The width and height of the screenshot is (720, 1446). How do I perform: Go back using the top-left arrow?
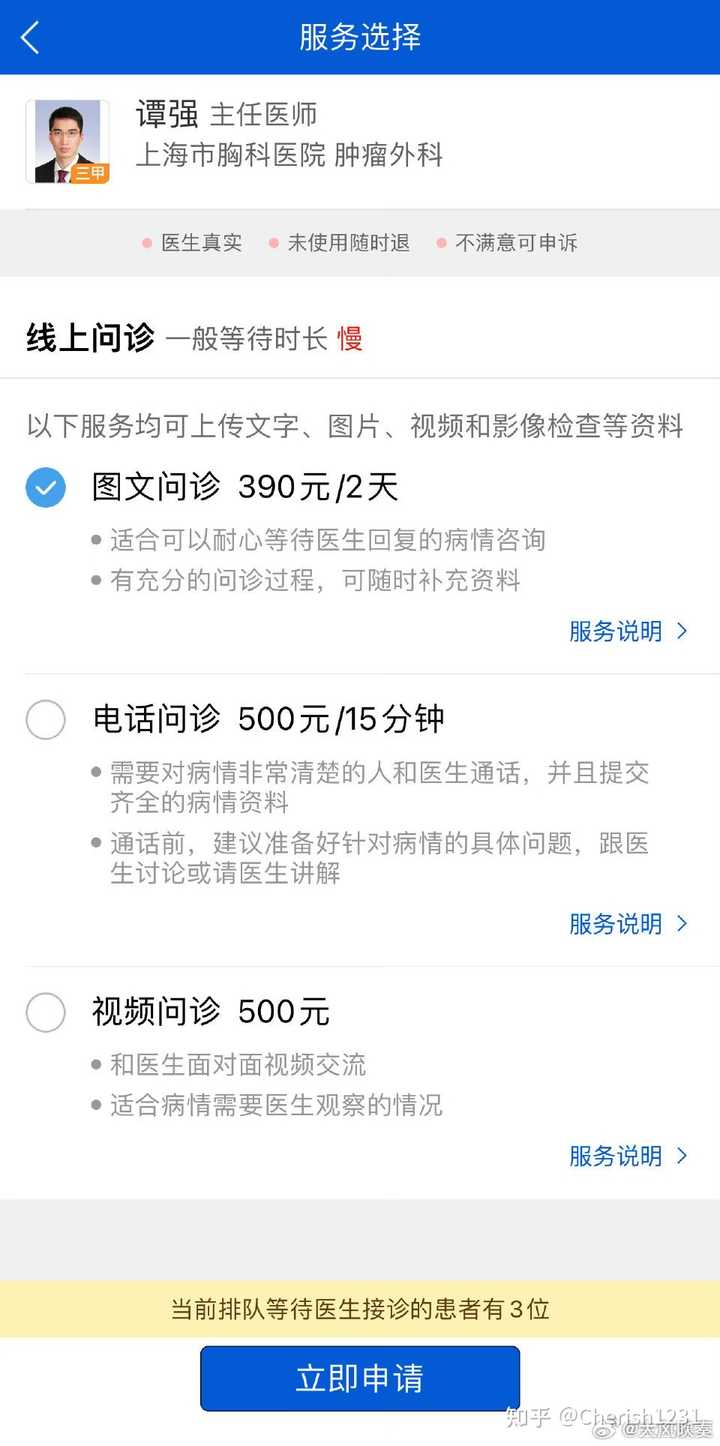[x=30, y=38]
